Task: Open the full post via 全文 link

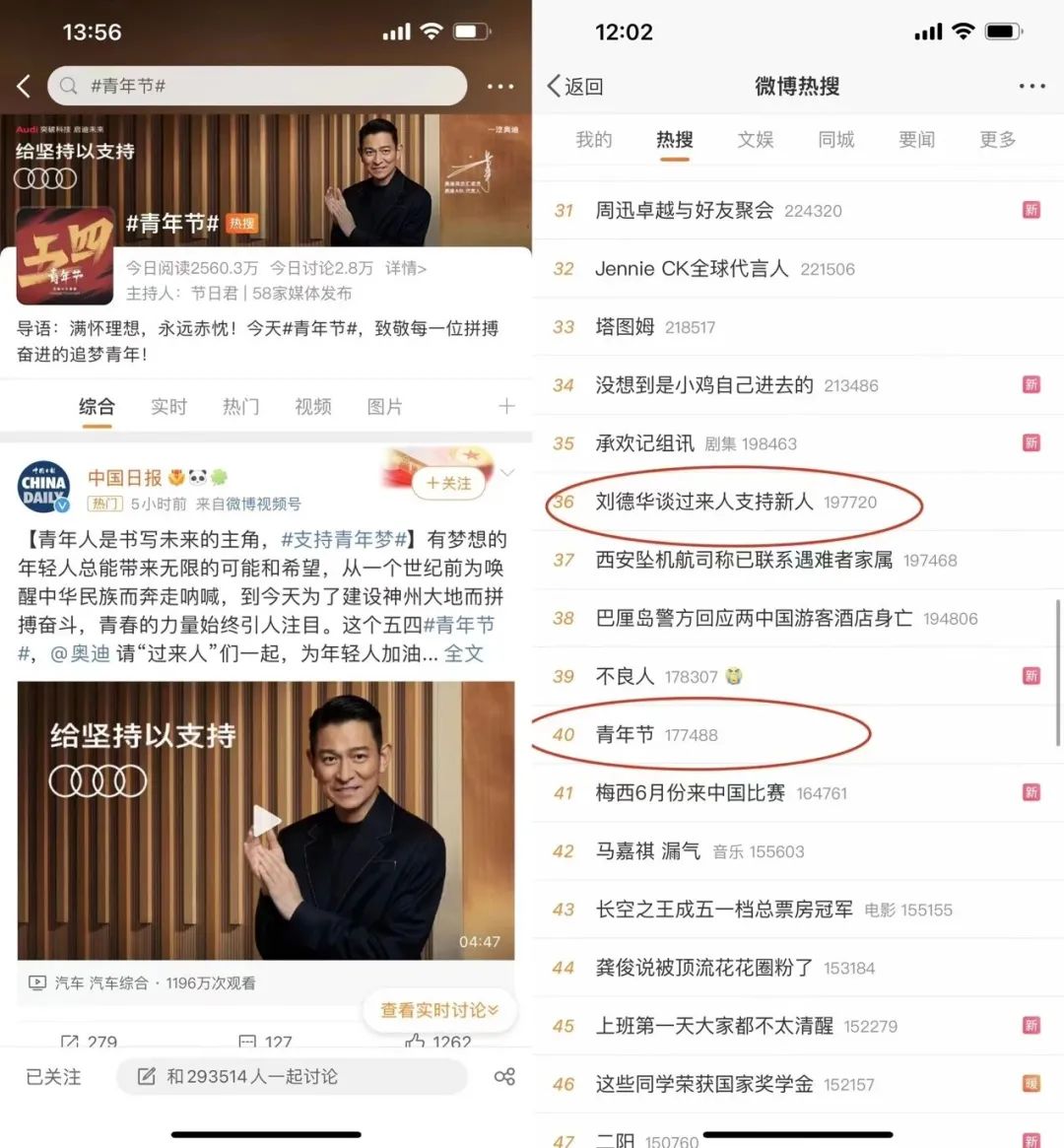Action: [x=464, y=652]
